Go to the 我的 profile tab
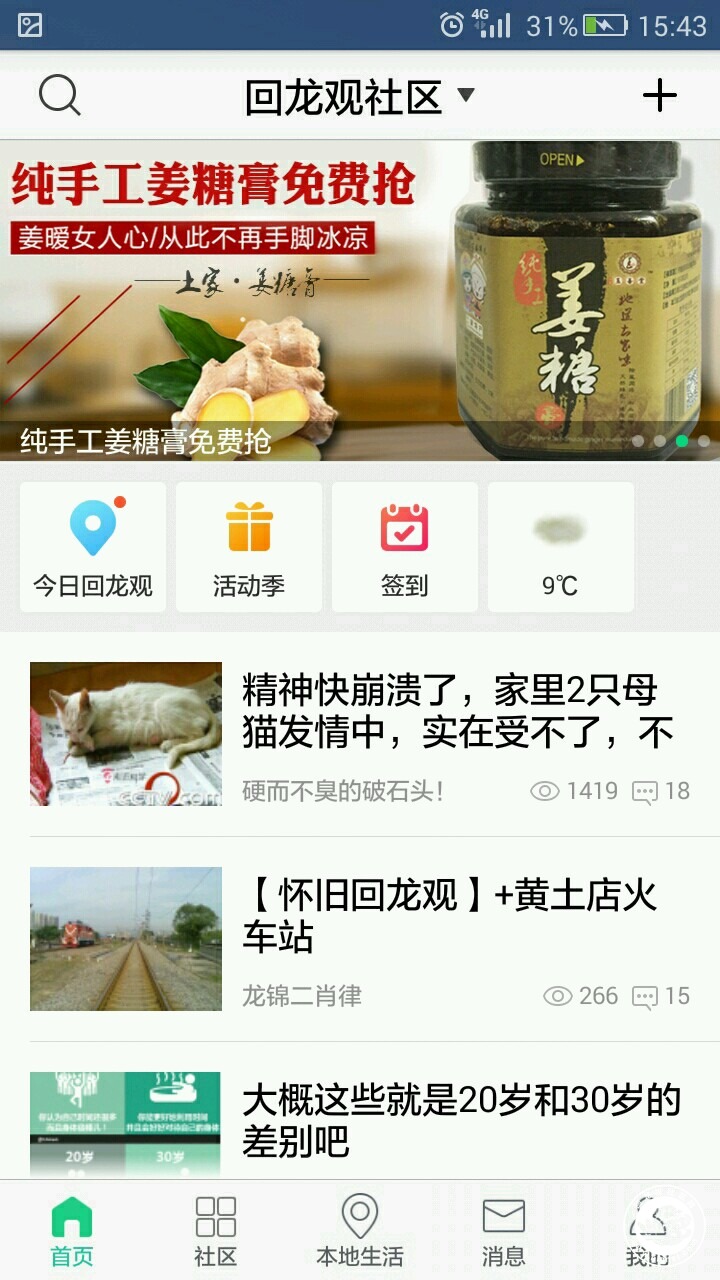The width and height of the screenshot is (720, 1280). point(648,1230)
